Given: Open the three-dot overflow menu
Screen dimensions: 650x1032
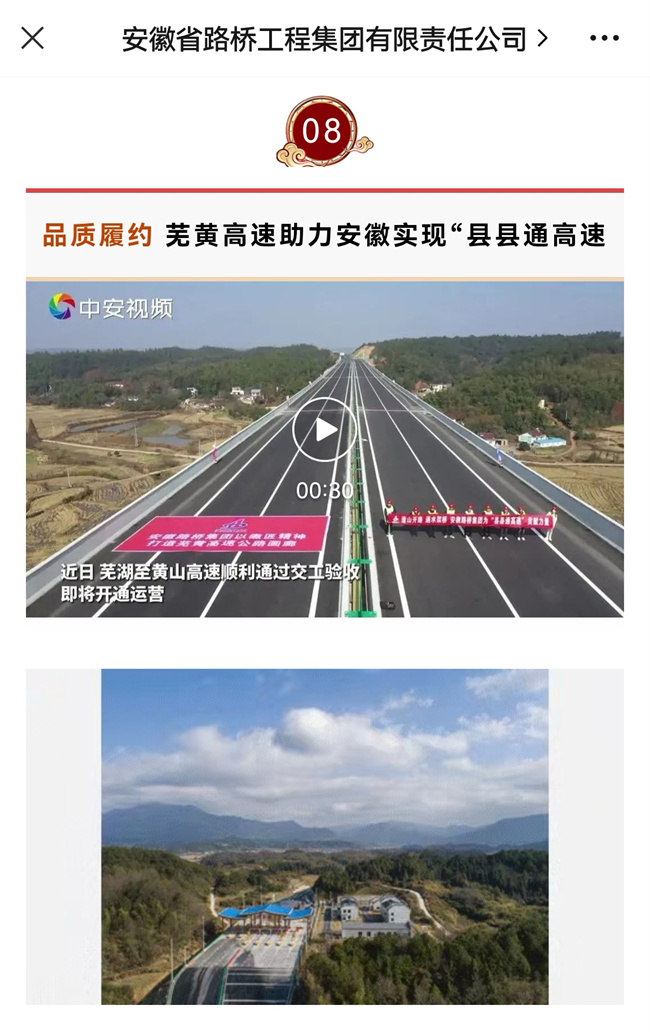Looking at the screenshot, I should coord(604,39).
